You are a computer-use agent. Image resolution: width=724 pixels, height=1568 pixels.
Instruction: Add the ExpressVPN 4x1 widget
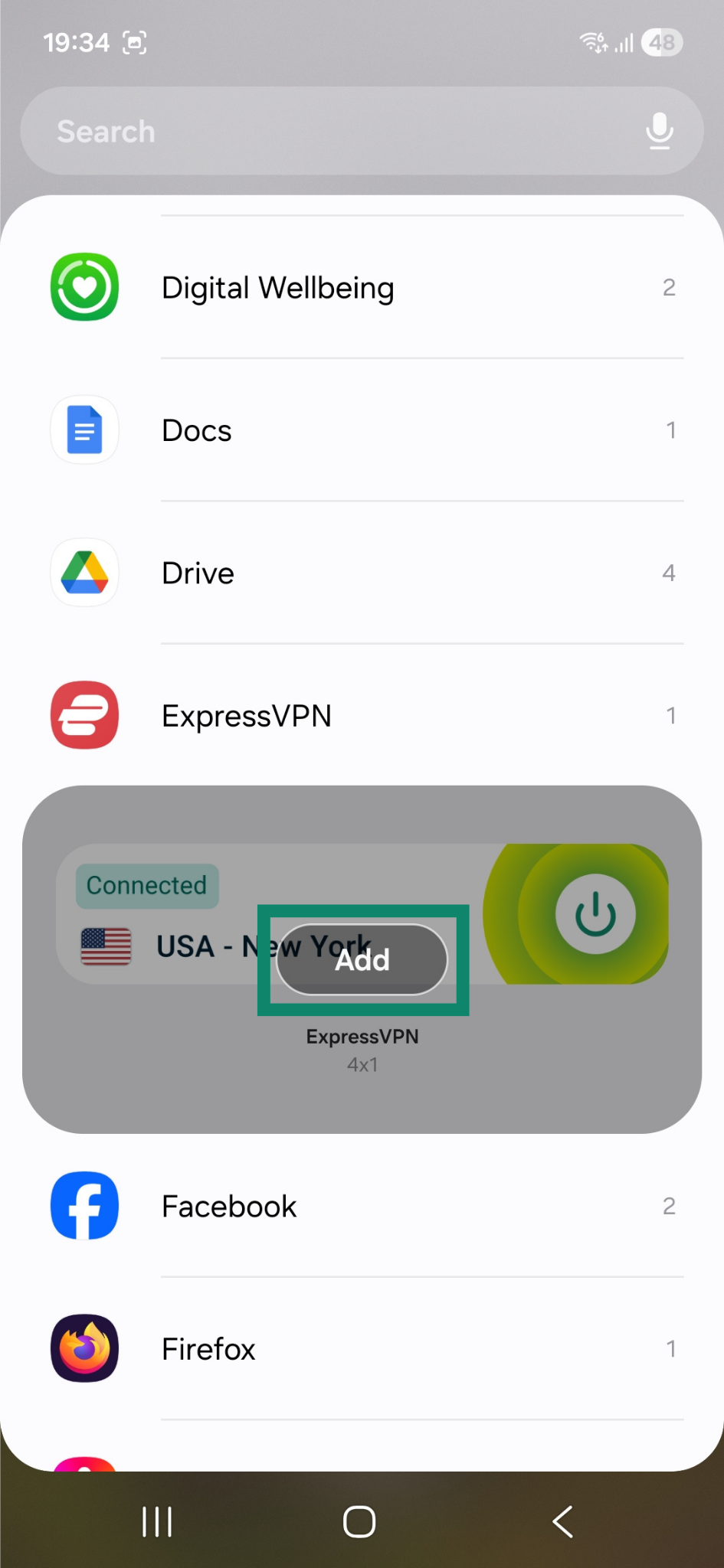coord(362,959)
